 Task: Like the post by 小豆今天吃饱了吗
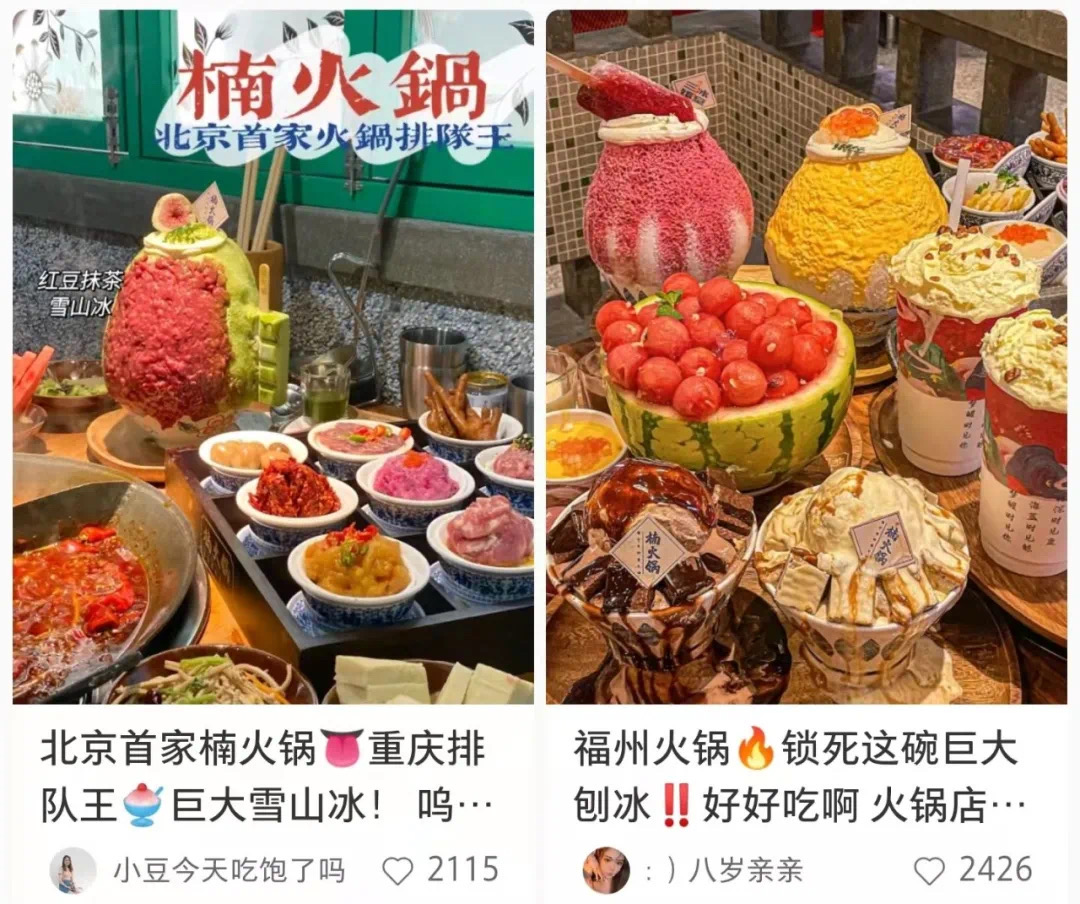[x=398, y=870]
